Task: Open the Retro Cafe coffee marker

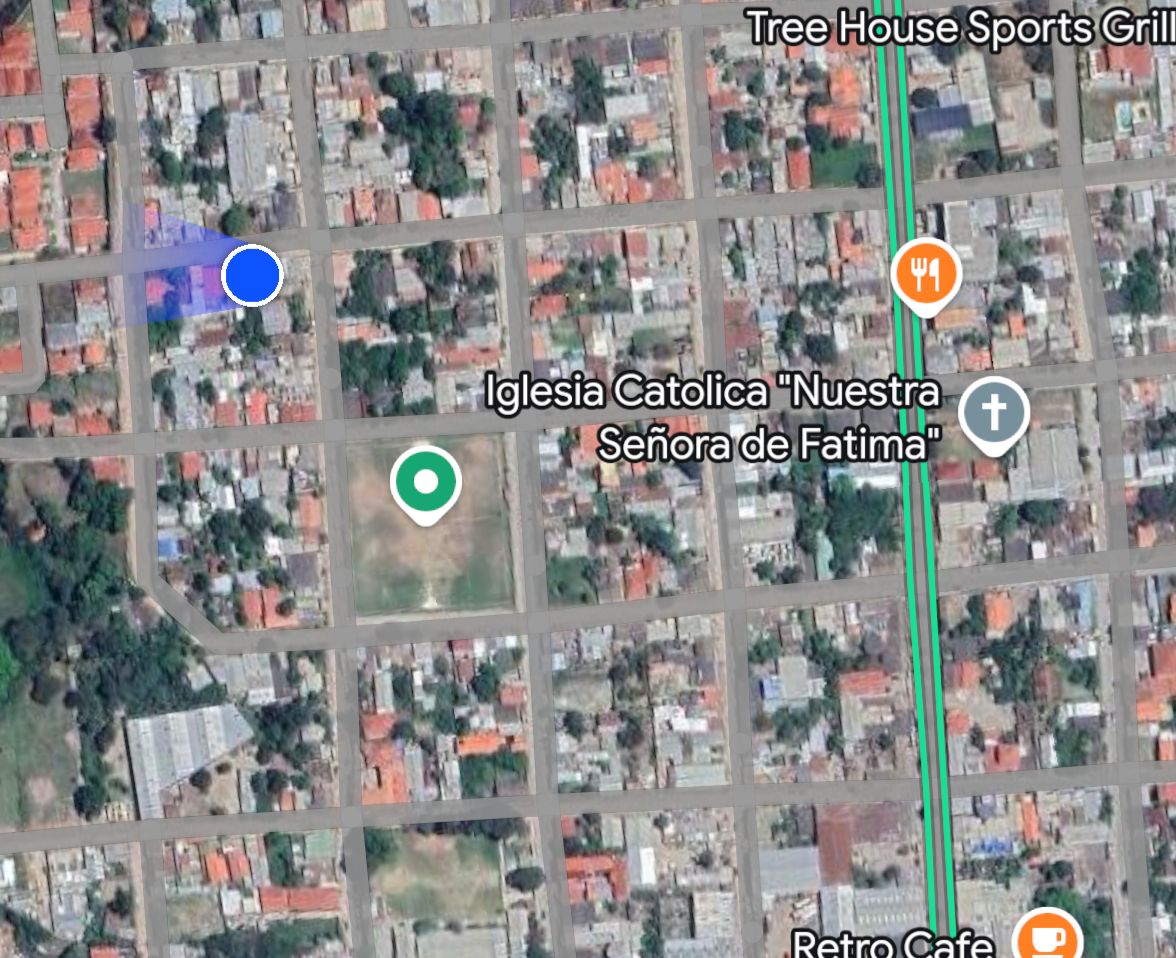Action: [1047, 938]
